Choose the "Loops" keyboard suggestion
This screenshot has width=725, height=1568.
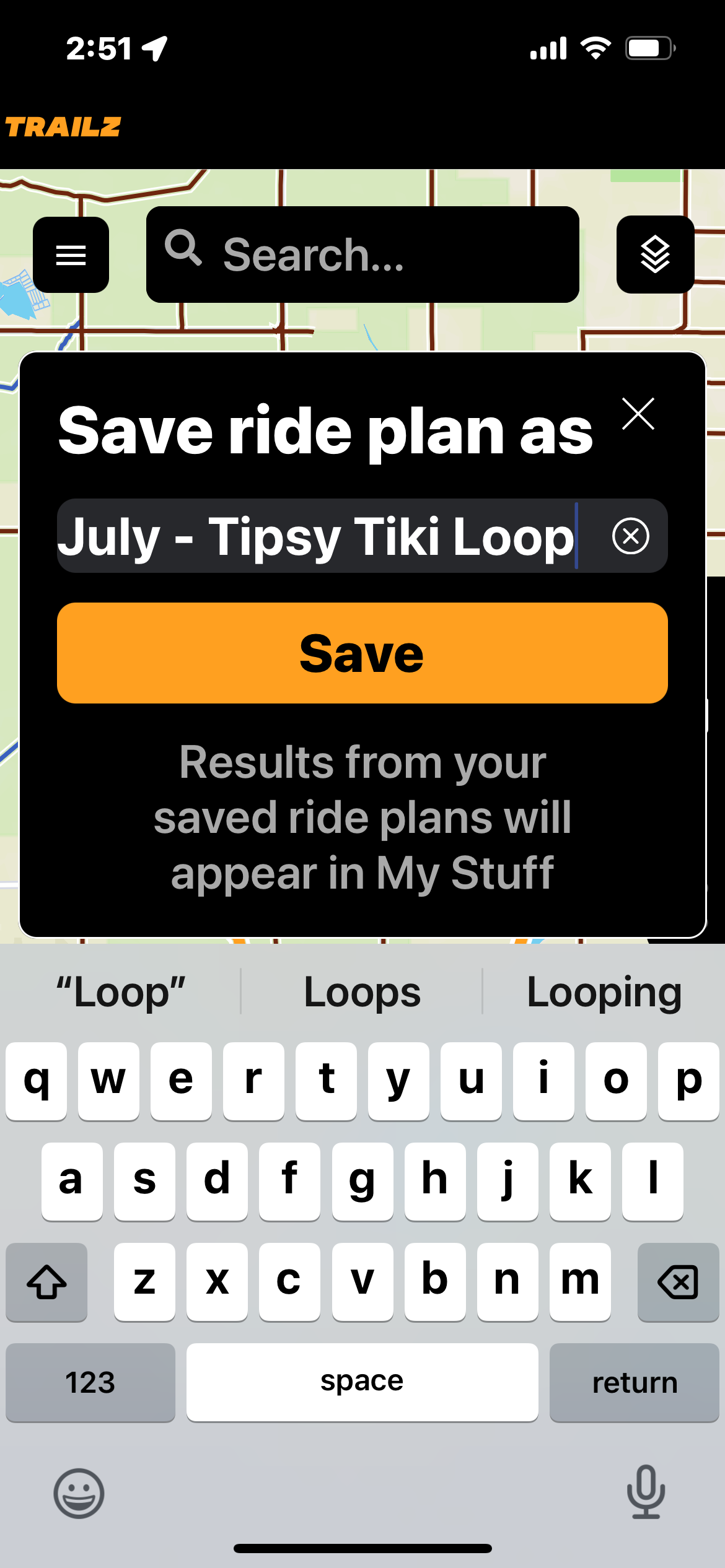coord(362,992)
